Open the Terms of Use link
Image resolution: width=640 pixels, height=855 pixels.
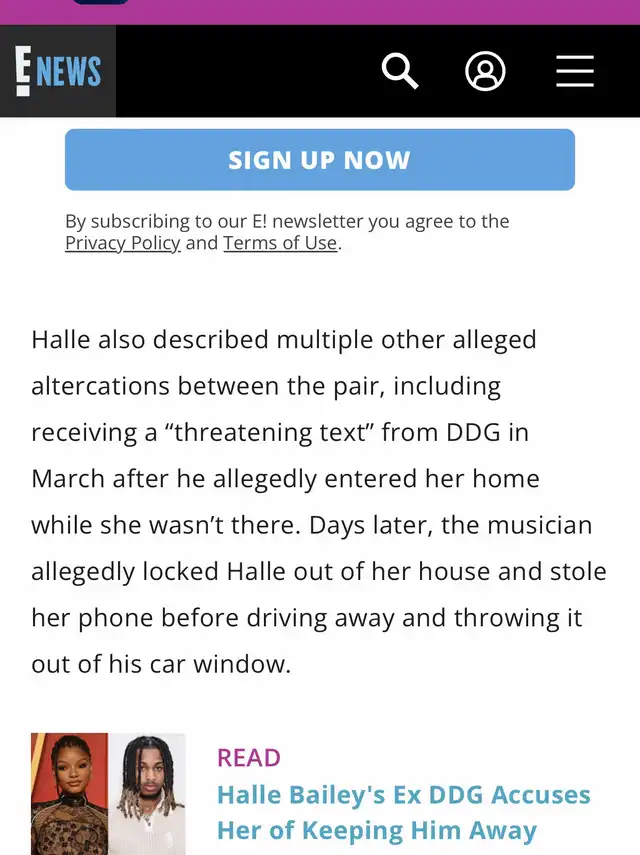(x=280, y=243)
